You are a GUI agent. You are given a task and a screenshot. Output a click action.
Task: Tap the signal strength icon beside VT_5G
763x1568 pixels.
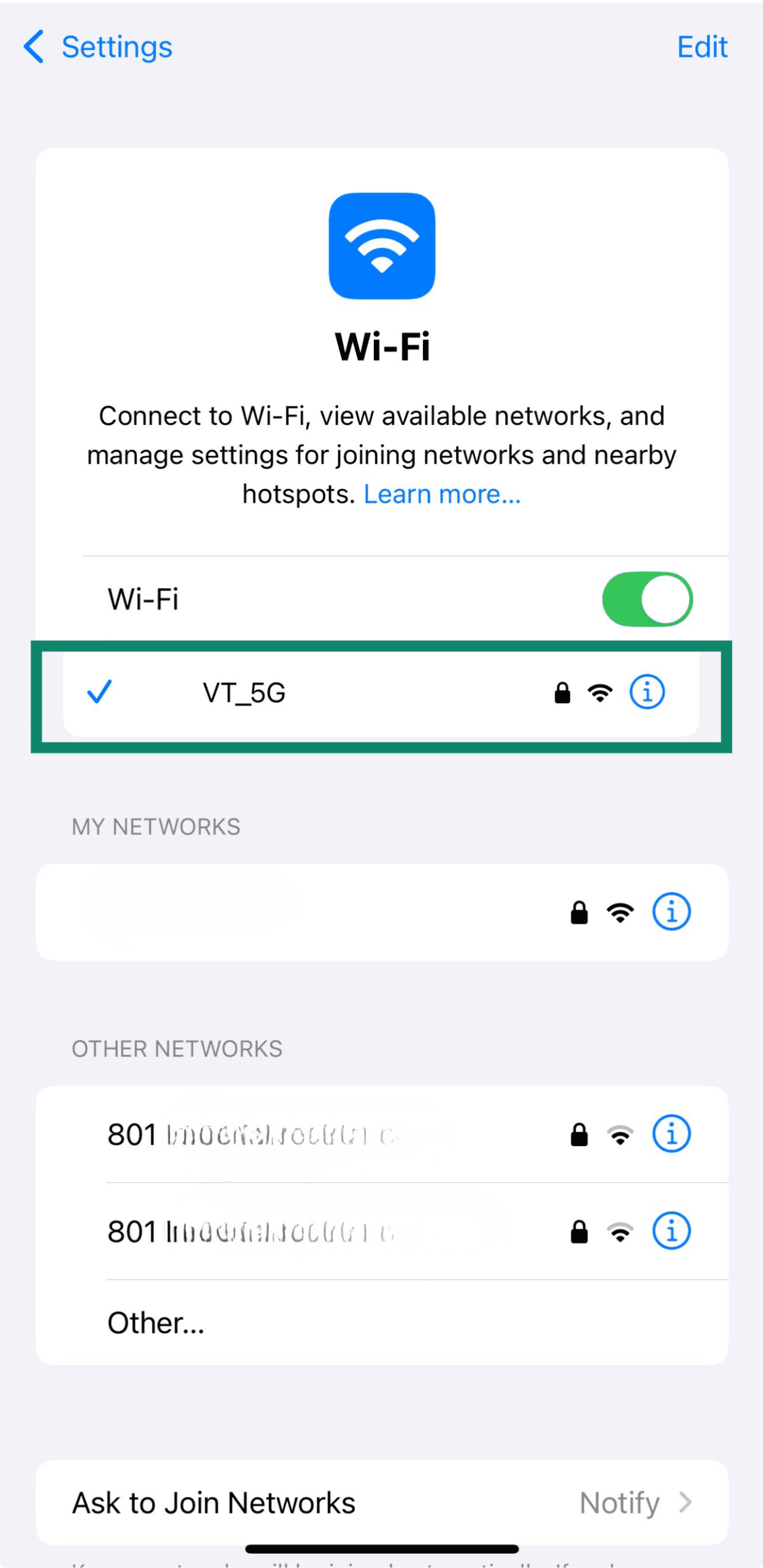pos(599,692)
